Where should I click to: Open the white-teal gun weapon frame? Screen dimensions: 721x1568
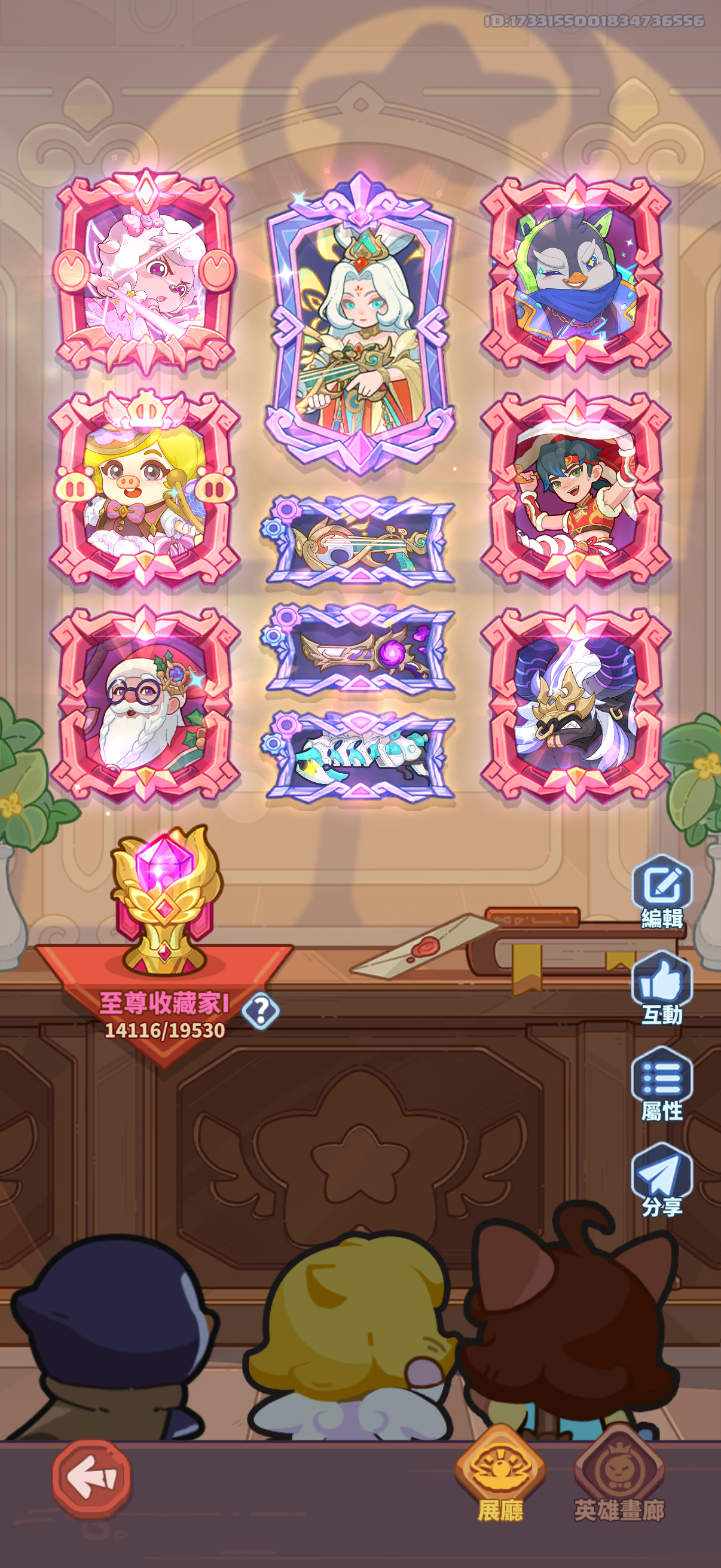[360, 757]
